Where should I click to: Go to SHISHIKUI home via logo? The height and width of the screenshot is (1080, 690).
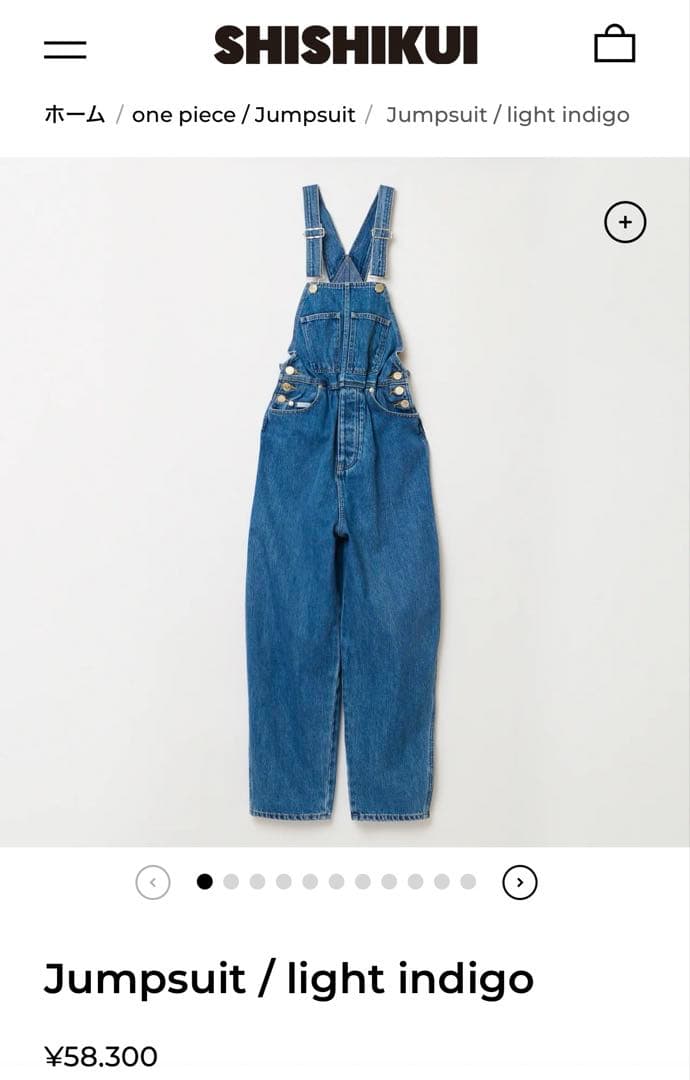345,46
